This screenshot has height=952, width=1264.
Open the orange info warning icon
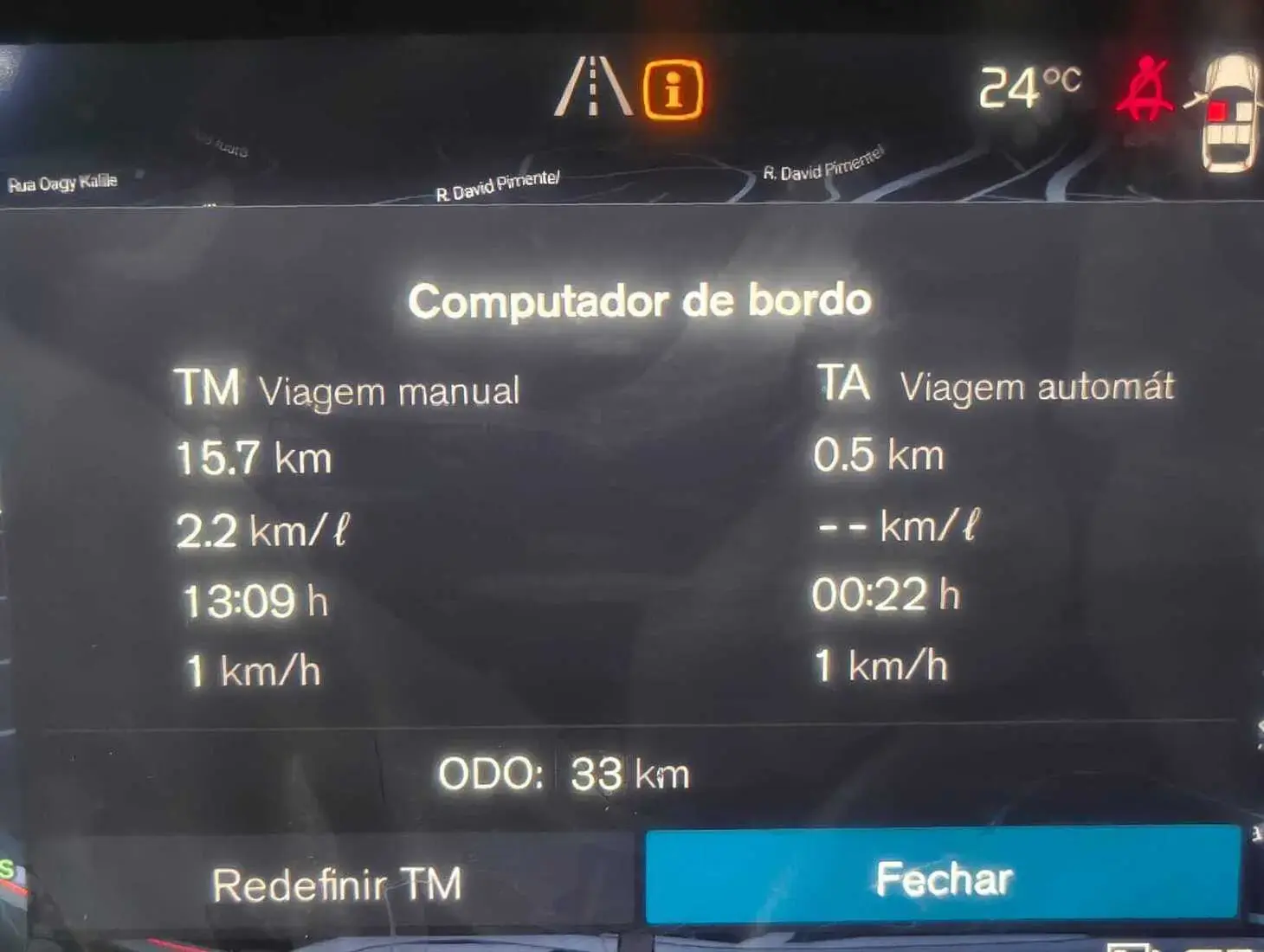click(x=673, y=89)
